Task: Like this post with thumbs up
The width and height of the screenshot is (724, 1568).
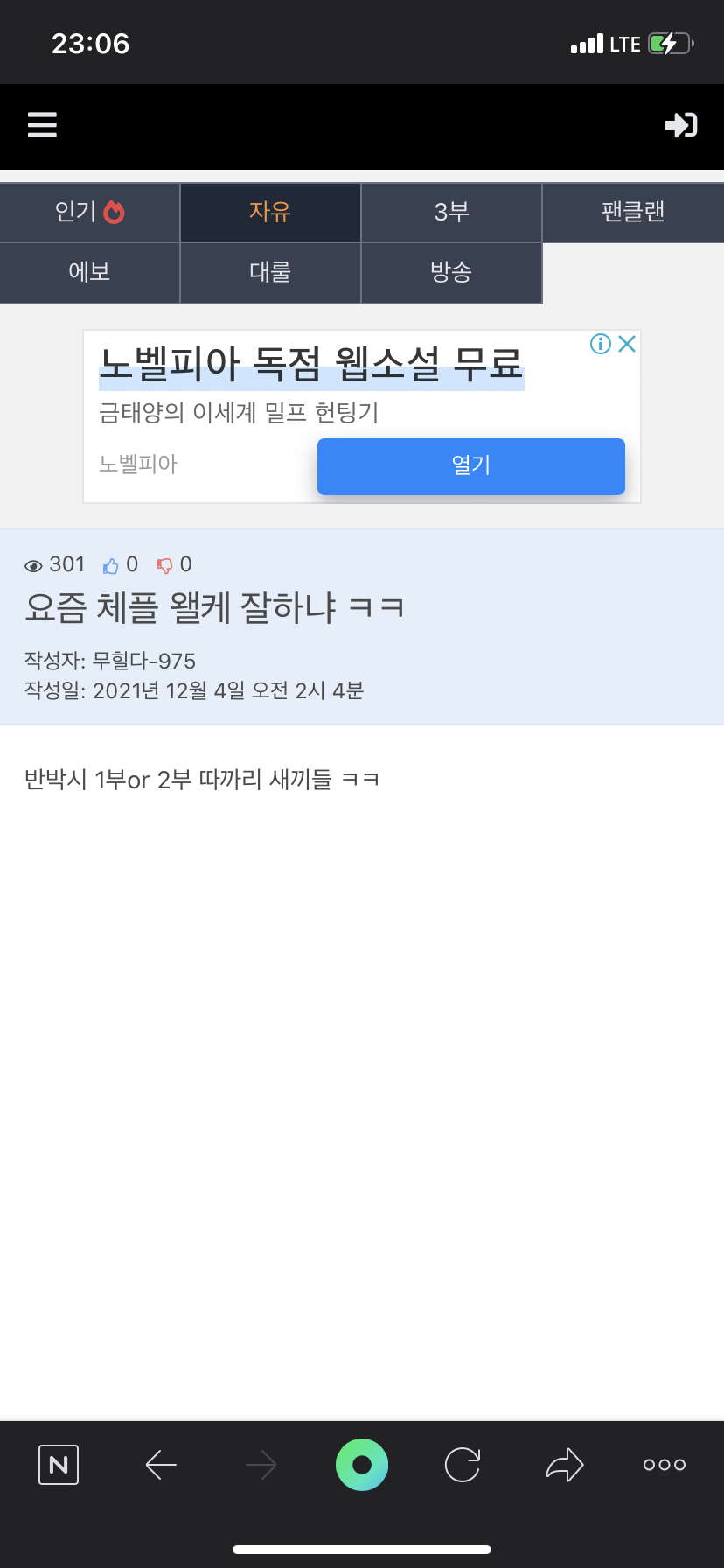Action: click(111, 566)
